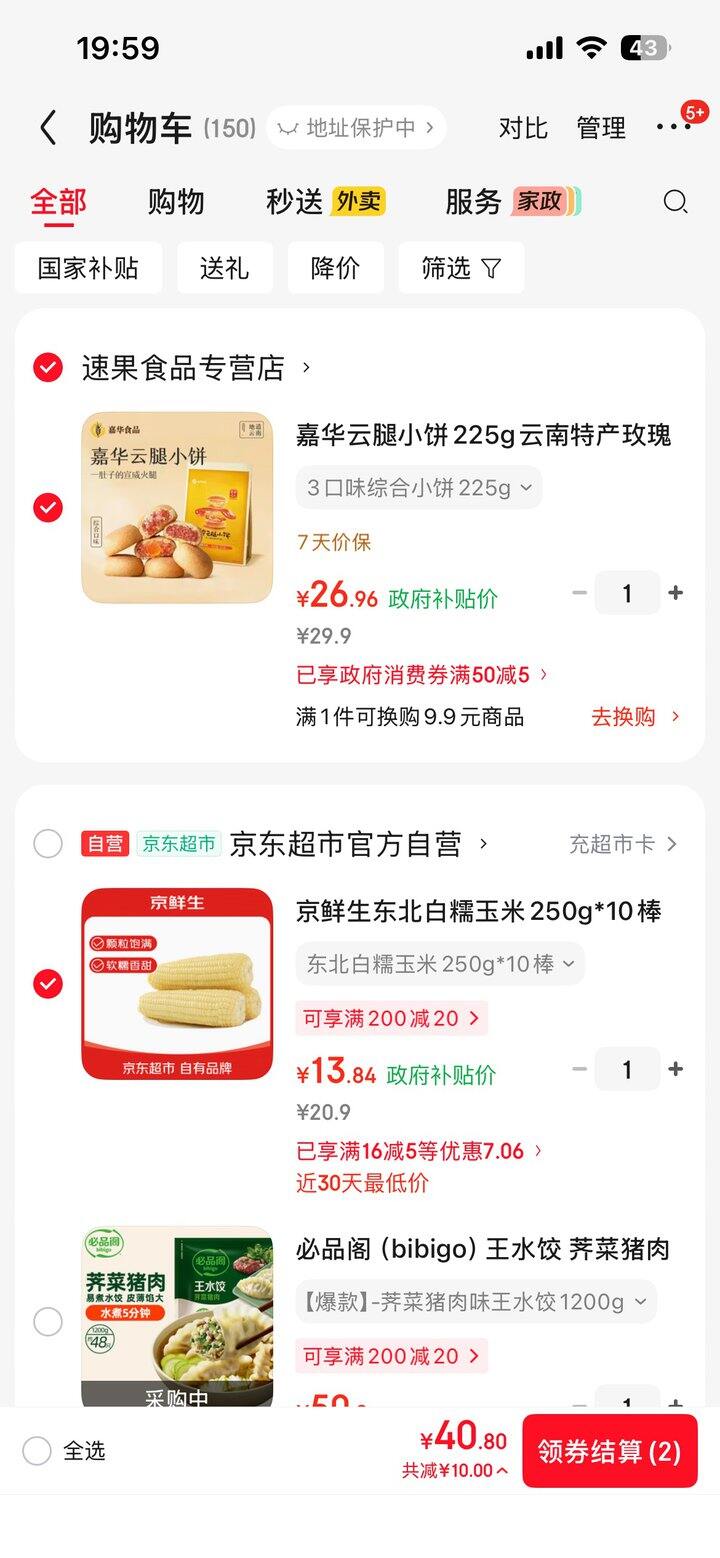Tap 领券结算 to check out
The image size is (720, 1558).
pos(609,1451)
